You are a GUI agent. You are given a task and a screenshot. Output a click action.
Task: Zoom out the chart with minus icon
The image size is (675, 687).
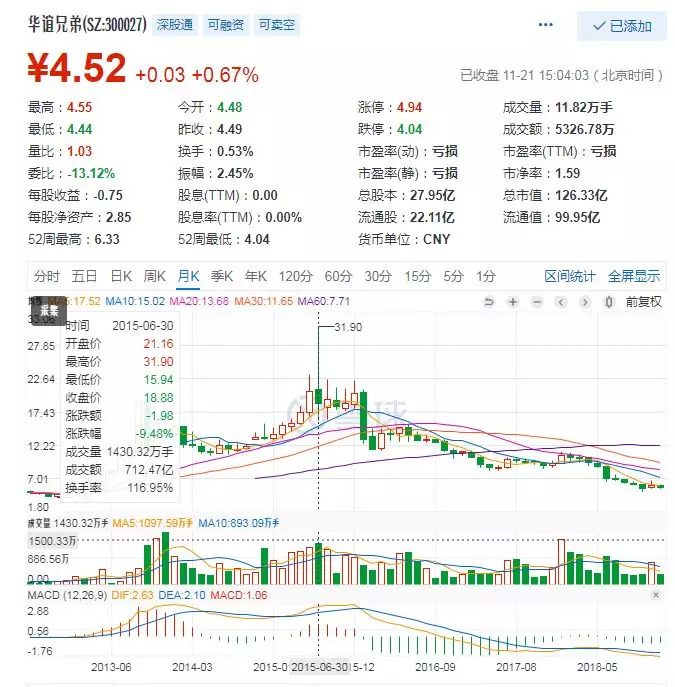click(537, 302)
